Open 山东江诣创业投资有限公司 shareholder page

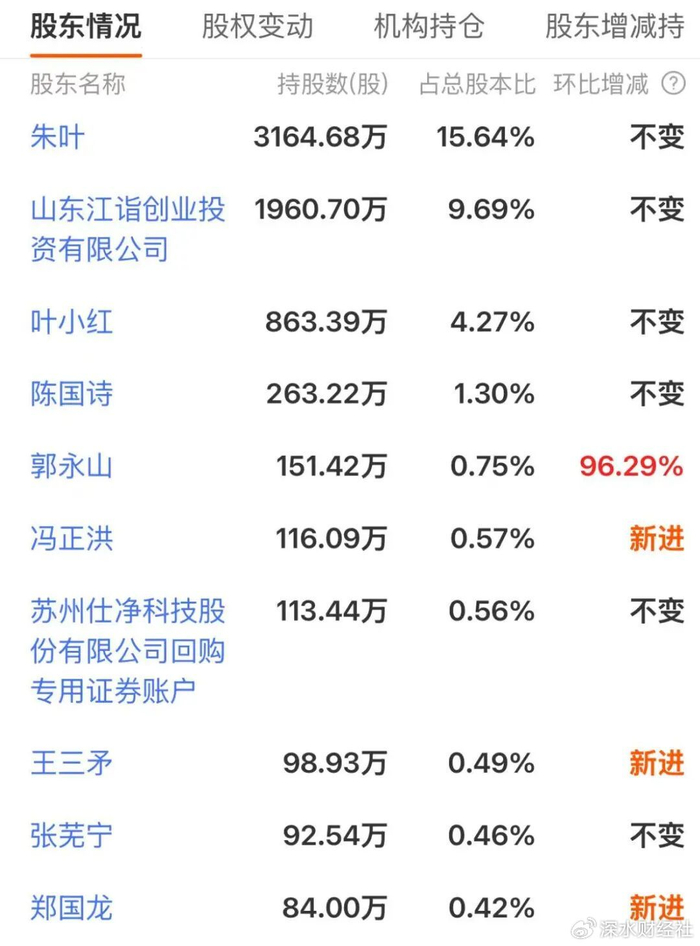click(x=128, y=229)
